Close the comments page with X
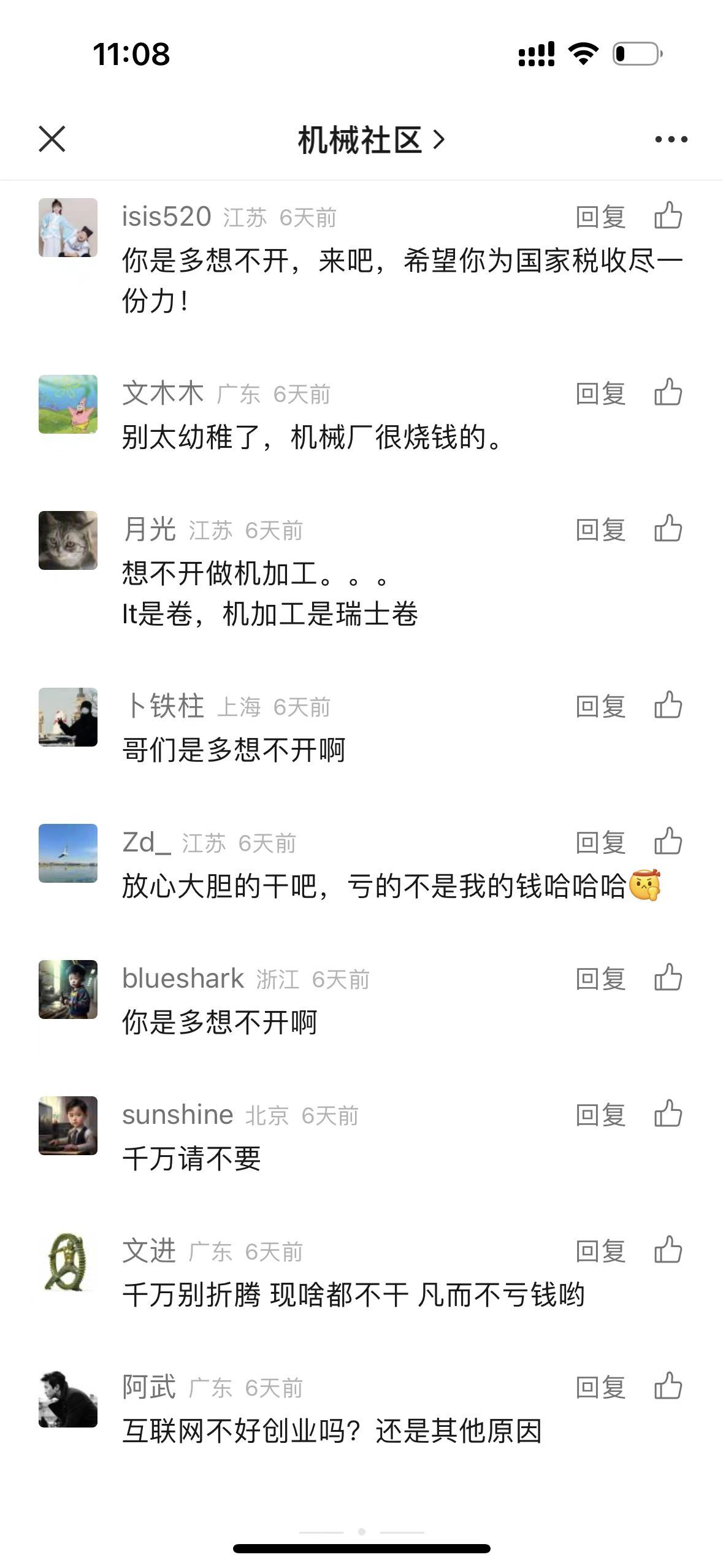The image size is (723, 1568). coord(52,139)
